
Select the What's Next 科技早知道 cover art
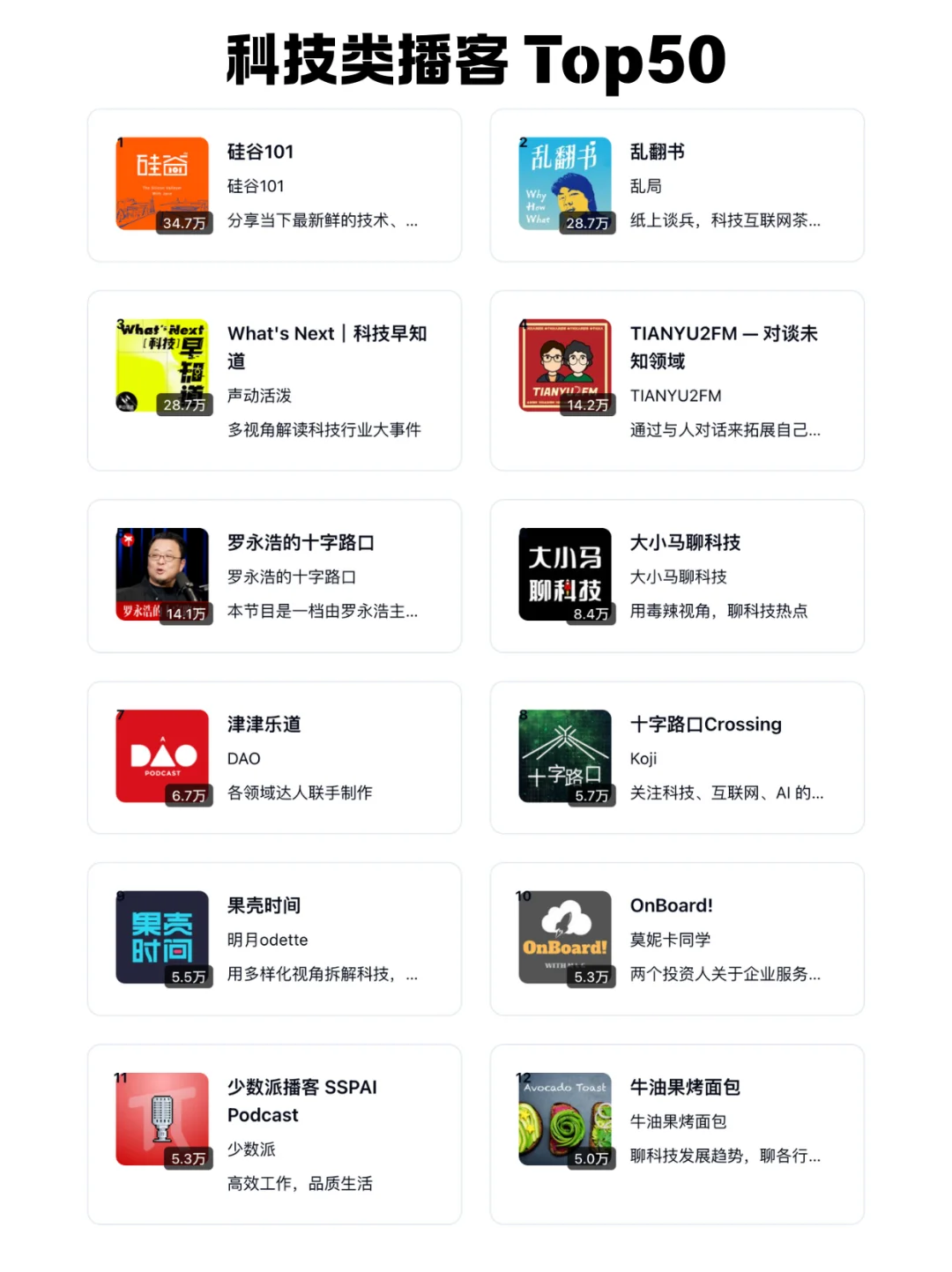tap(161, 365)
